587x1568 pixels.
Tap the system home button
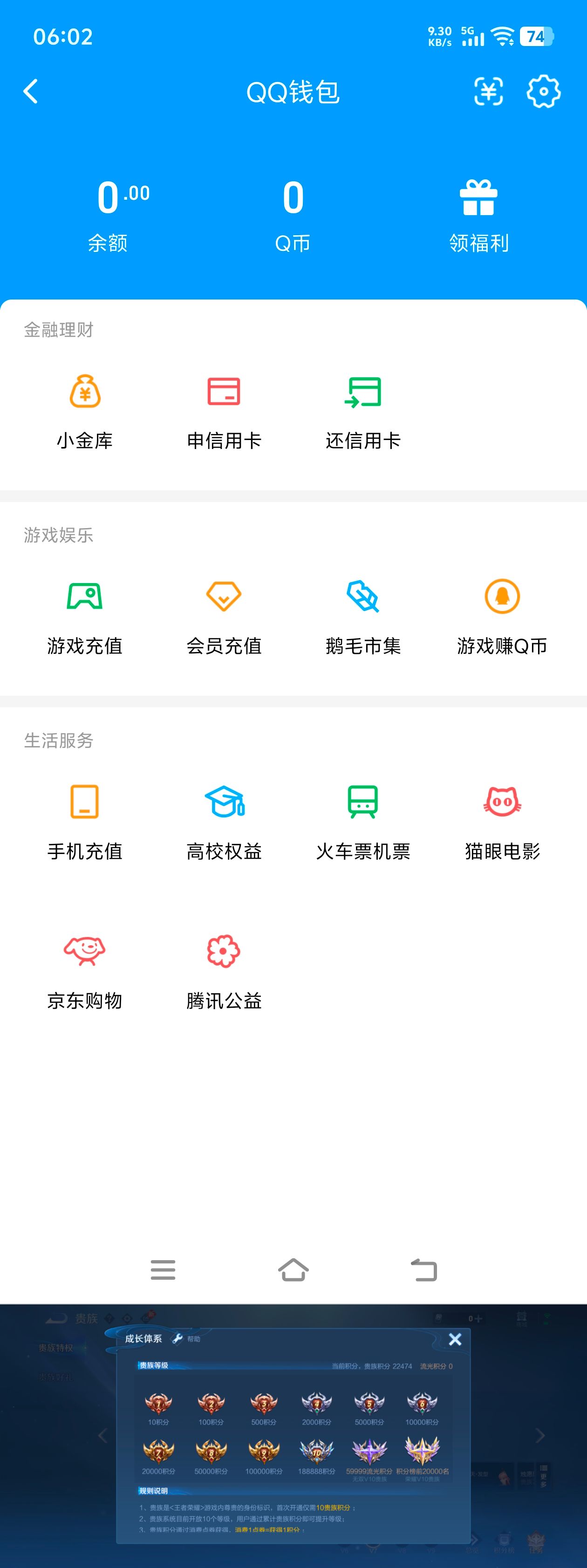point(293,1270)
